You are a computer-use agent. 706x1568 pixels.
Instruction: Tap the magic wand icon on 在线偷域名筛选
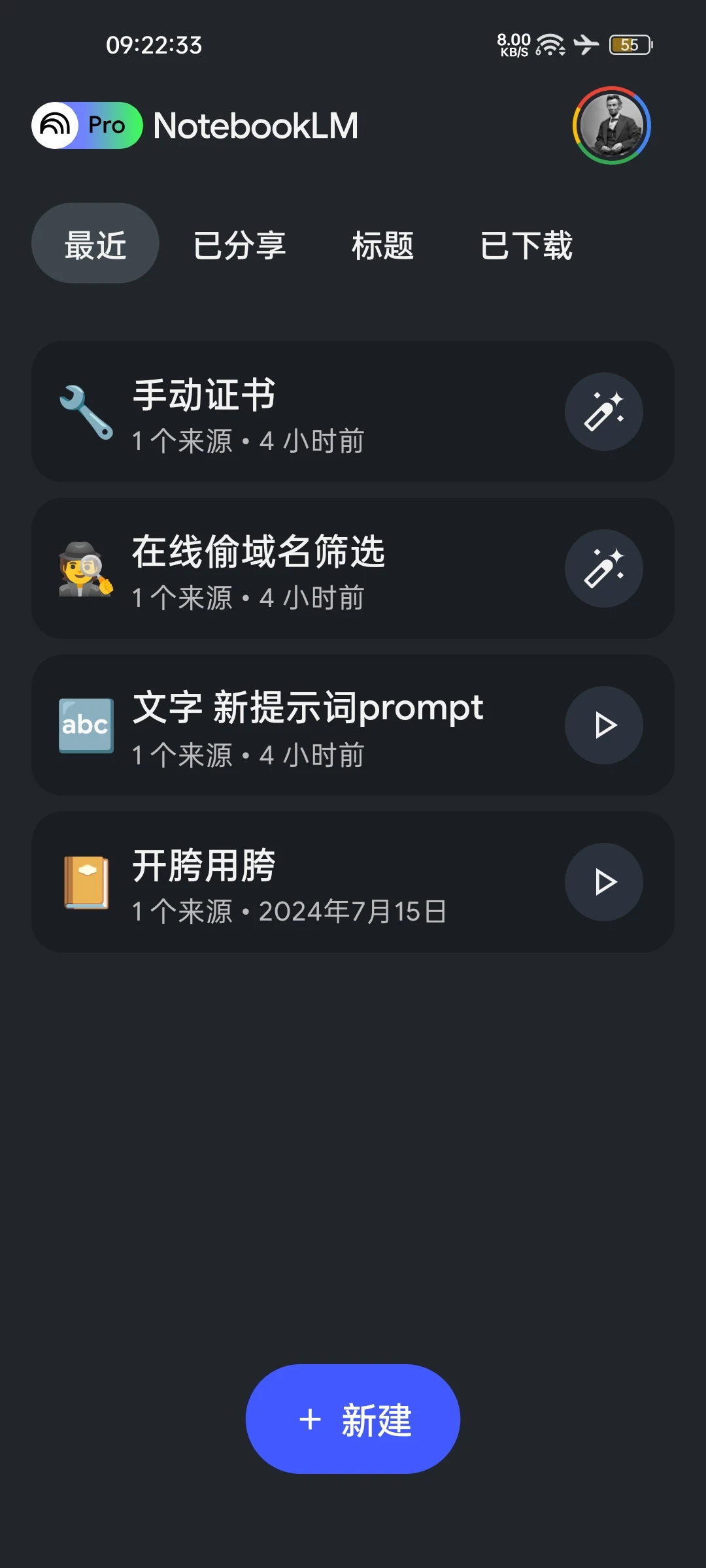pyautogui.click(x=604, y=568)
